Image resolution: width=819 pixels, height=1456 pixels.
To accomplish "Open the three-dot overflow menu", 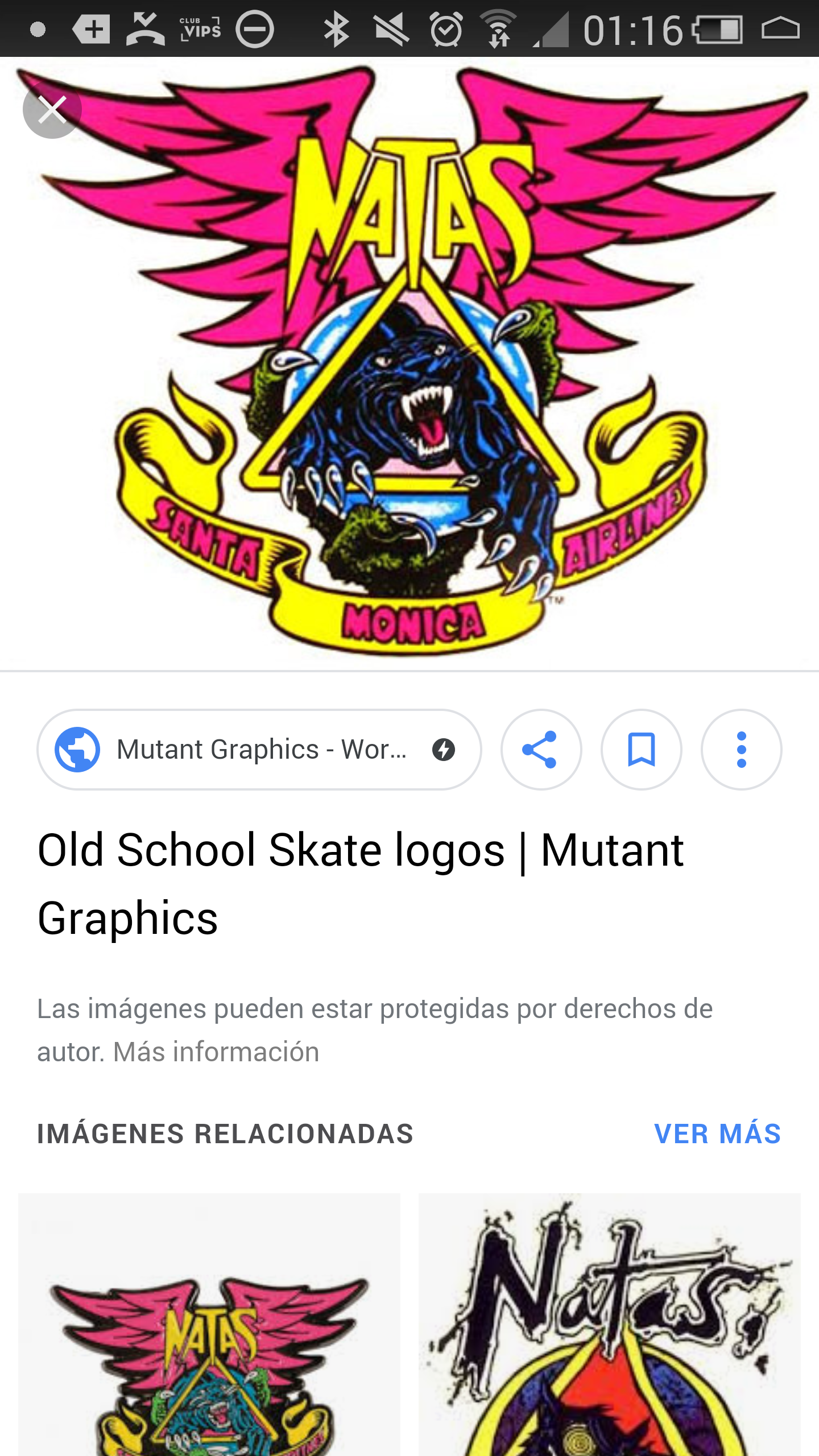I will [741, 749].
